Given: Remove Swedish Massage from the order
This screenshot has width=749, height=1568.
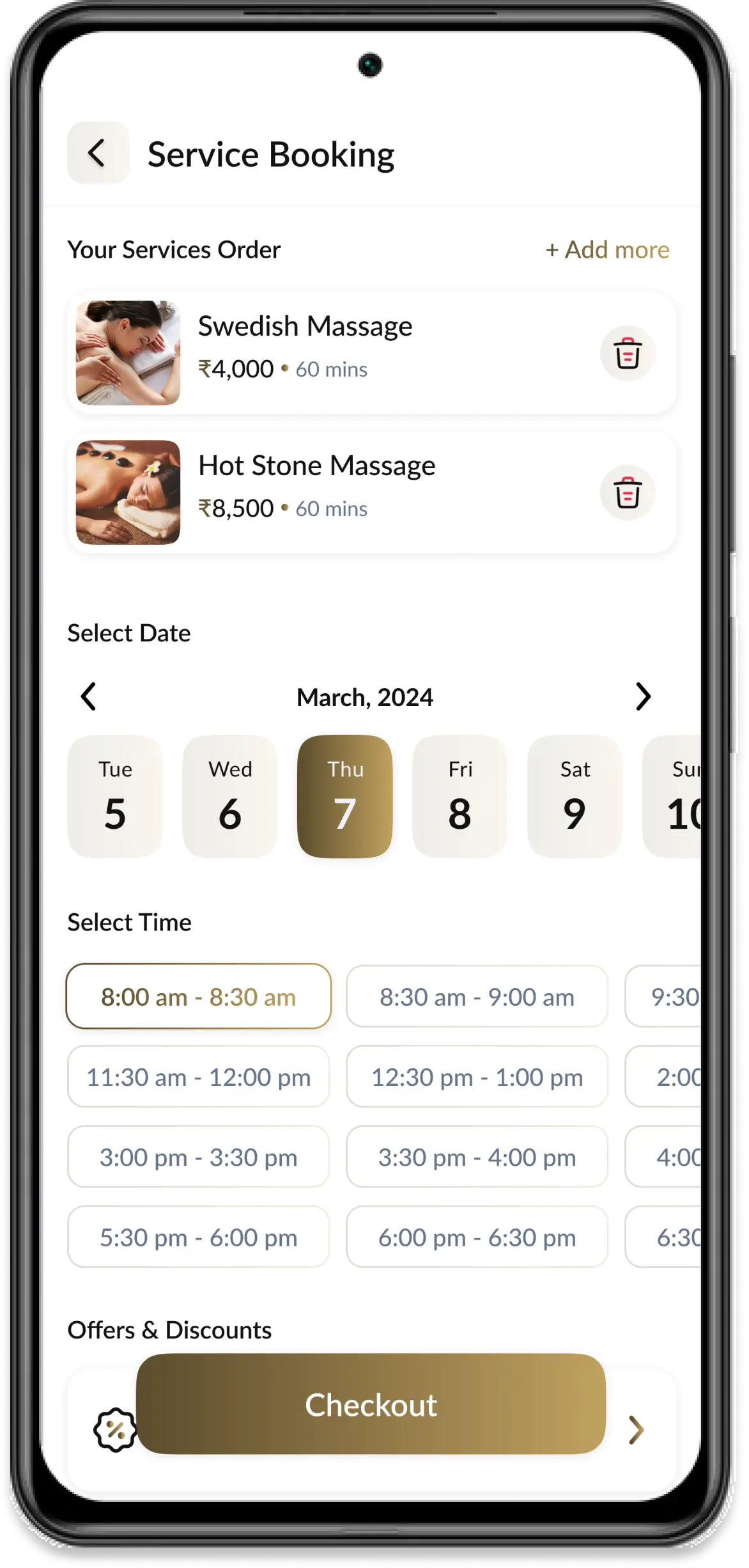Looking at the screenshot, I should click(627, 353).
